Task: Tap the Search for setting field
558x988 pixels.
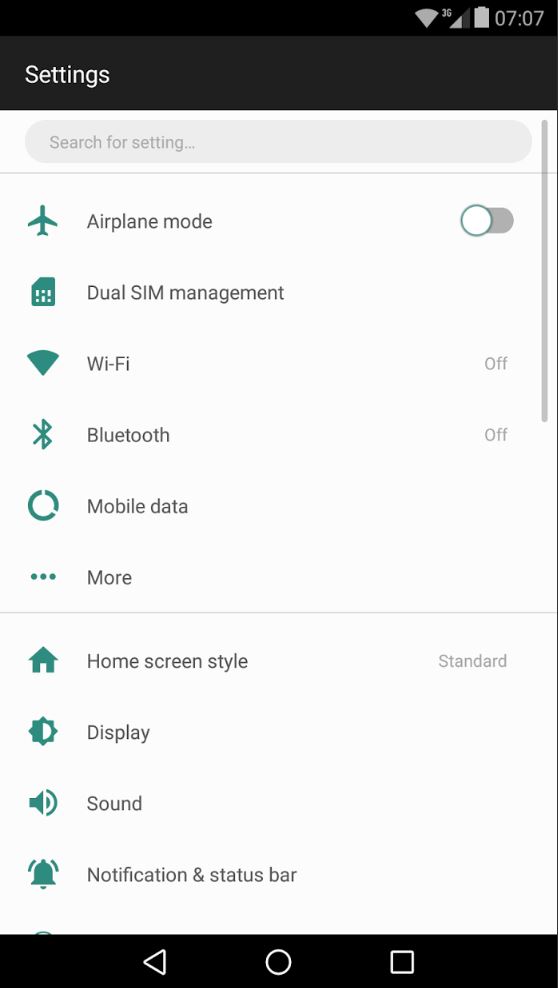Action: (278, 142)
